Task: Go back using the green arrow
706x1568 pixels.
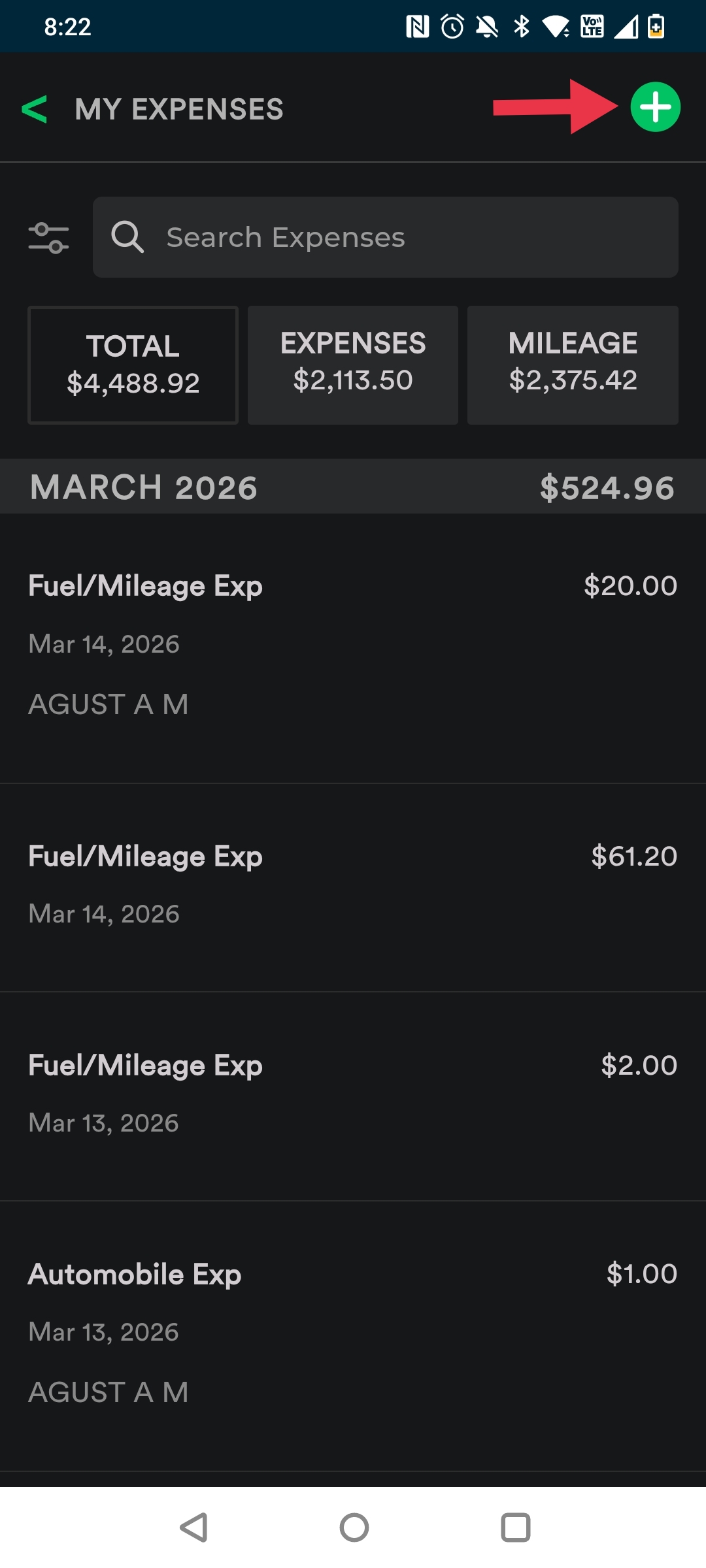Action: (x=35, y=109)
